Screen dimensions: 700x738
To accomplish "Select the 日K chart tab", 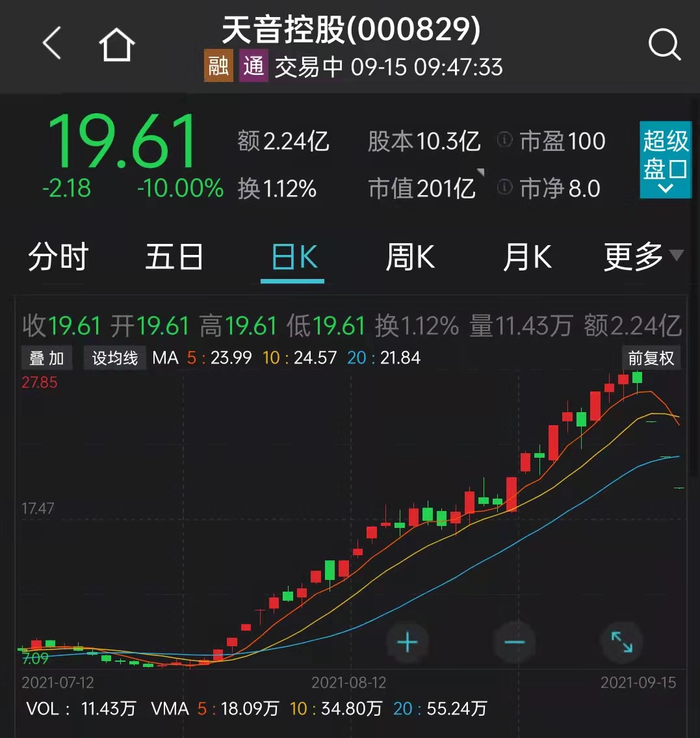I will (293, 257).
